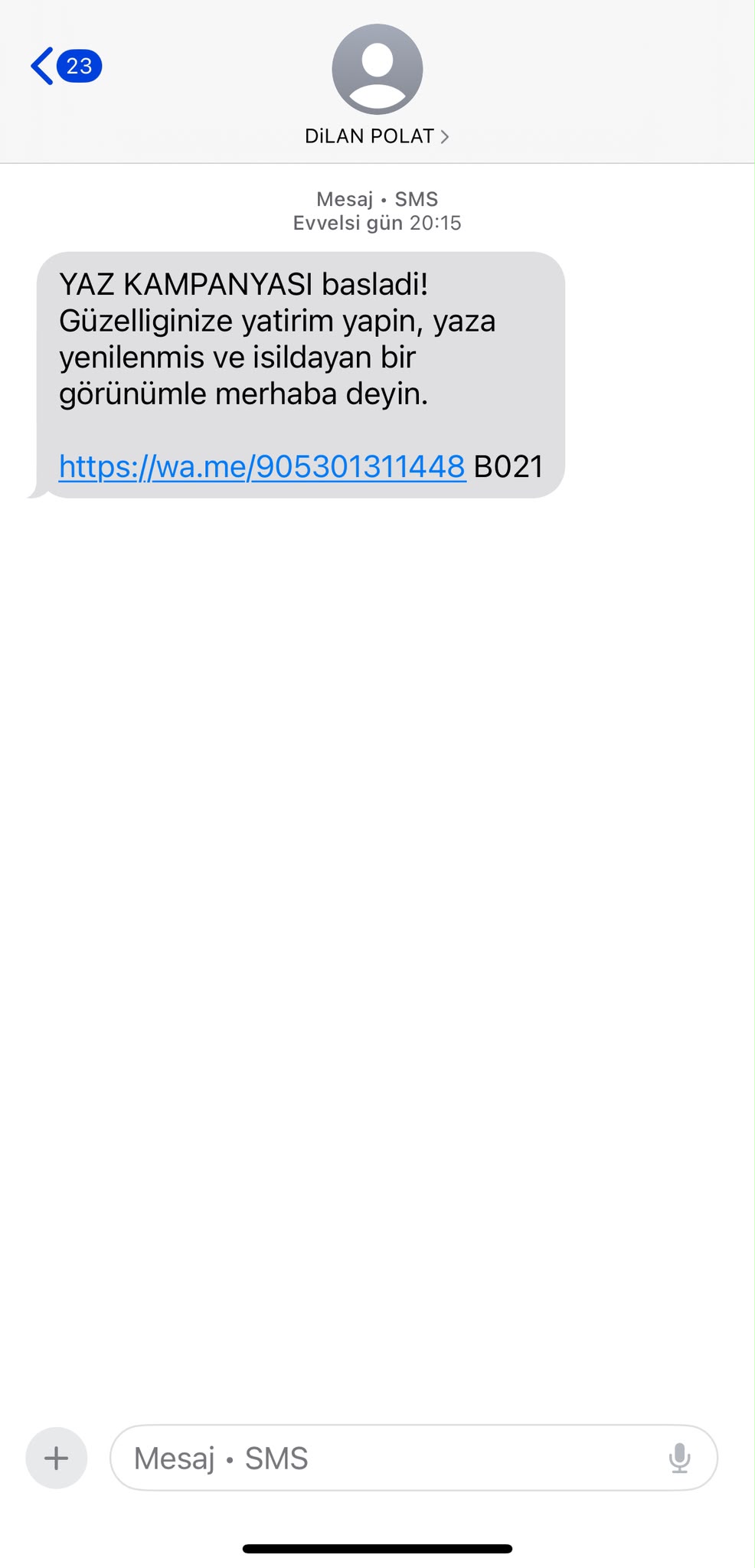The width and height of the screenshot is (755, 1568).
Task: Open the wa.me WhatsApp link
Action: (262, 465)
